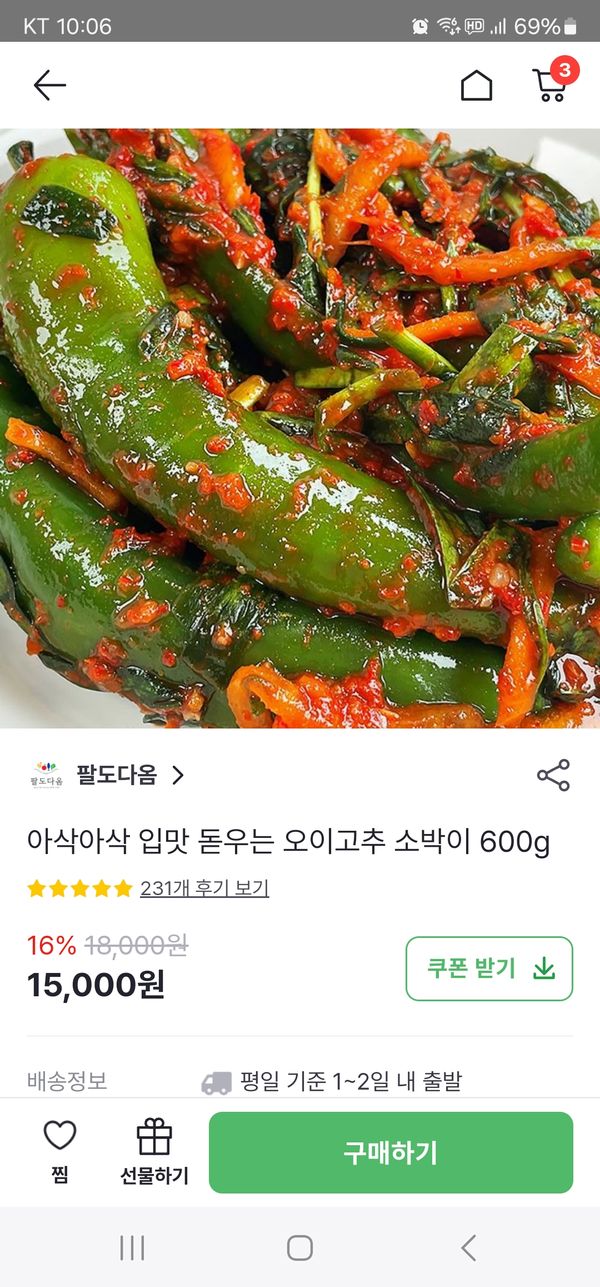This screenshot has width=600, height=1287.
Task: View the 231개 후기 보기 reviews link
Action: tap(204, 888)
